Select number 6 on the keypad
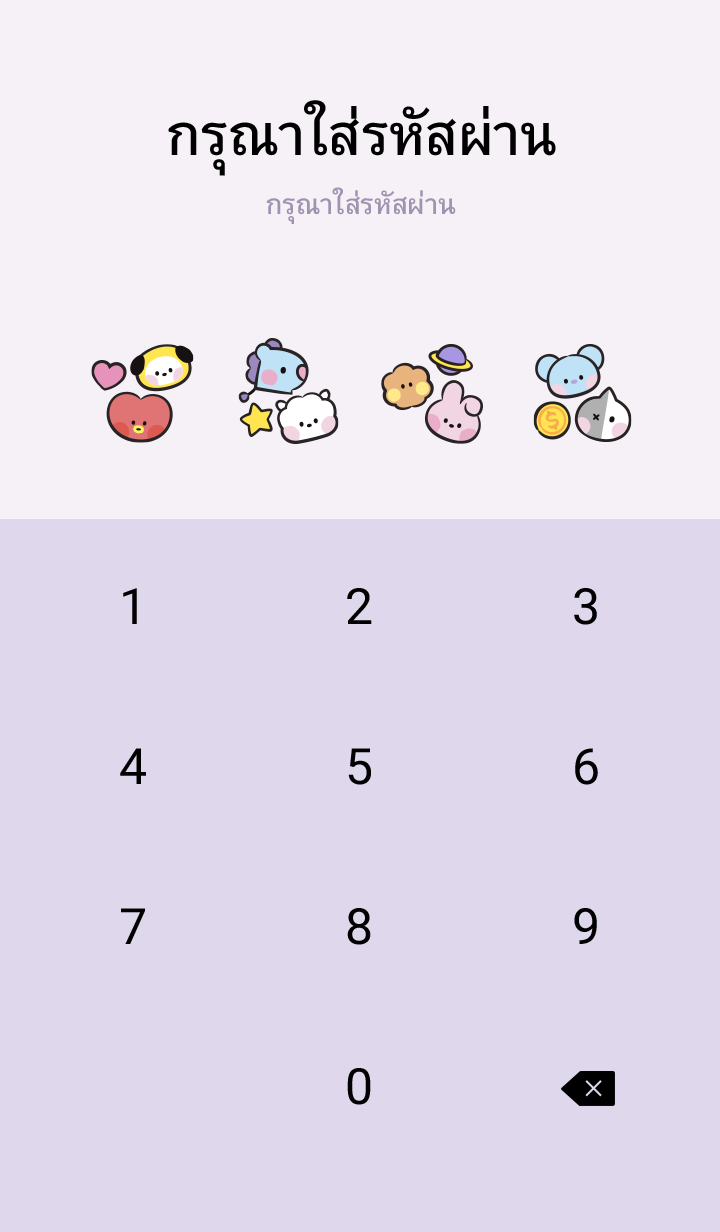The width and height of the screenshot is (720, 1232). point(586,767)
